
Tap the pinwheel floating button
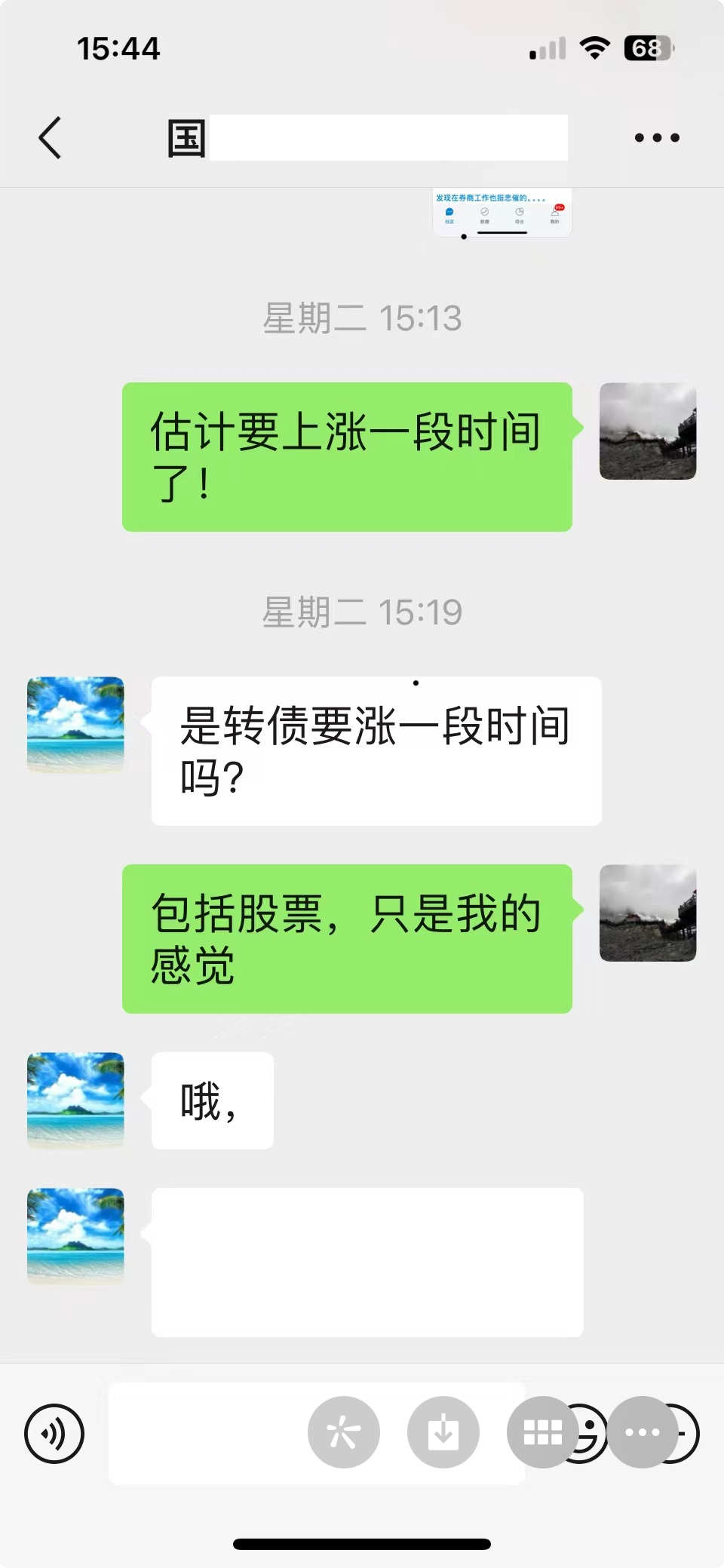[x=343, y=1431]
